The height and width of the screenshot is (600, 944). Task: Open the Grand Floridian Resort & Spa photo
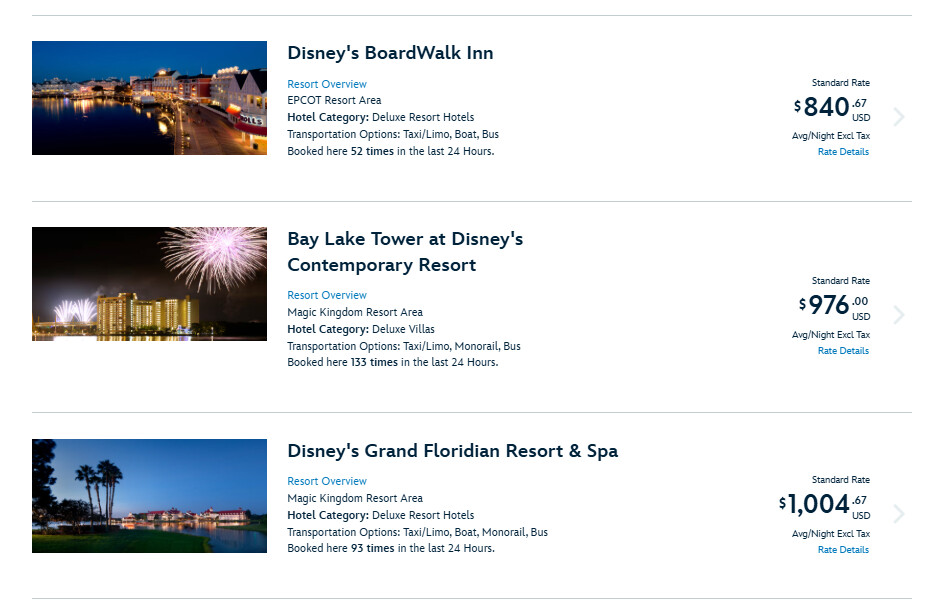click(x=149, y=496)
